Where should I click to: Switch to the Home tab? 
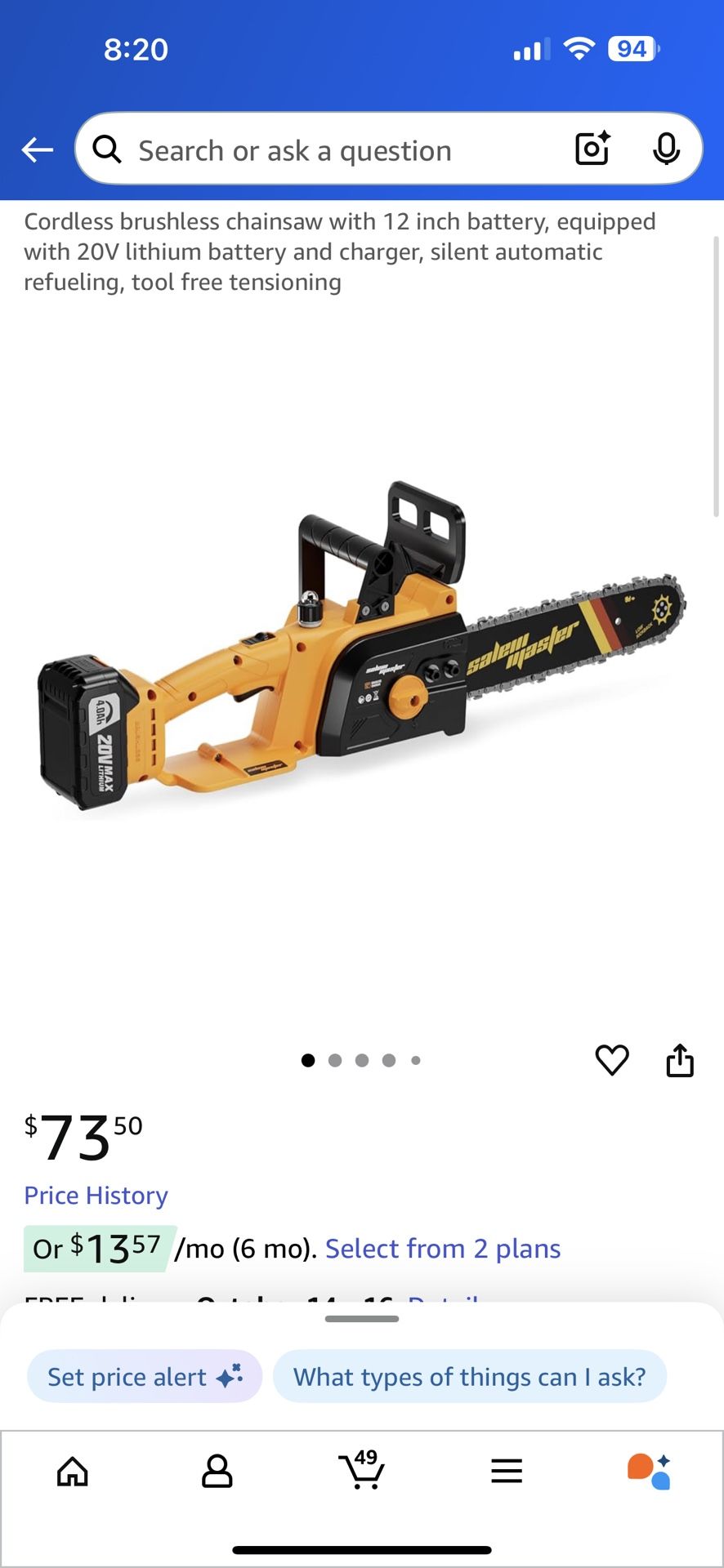pos(73,1472)
